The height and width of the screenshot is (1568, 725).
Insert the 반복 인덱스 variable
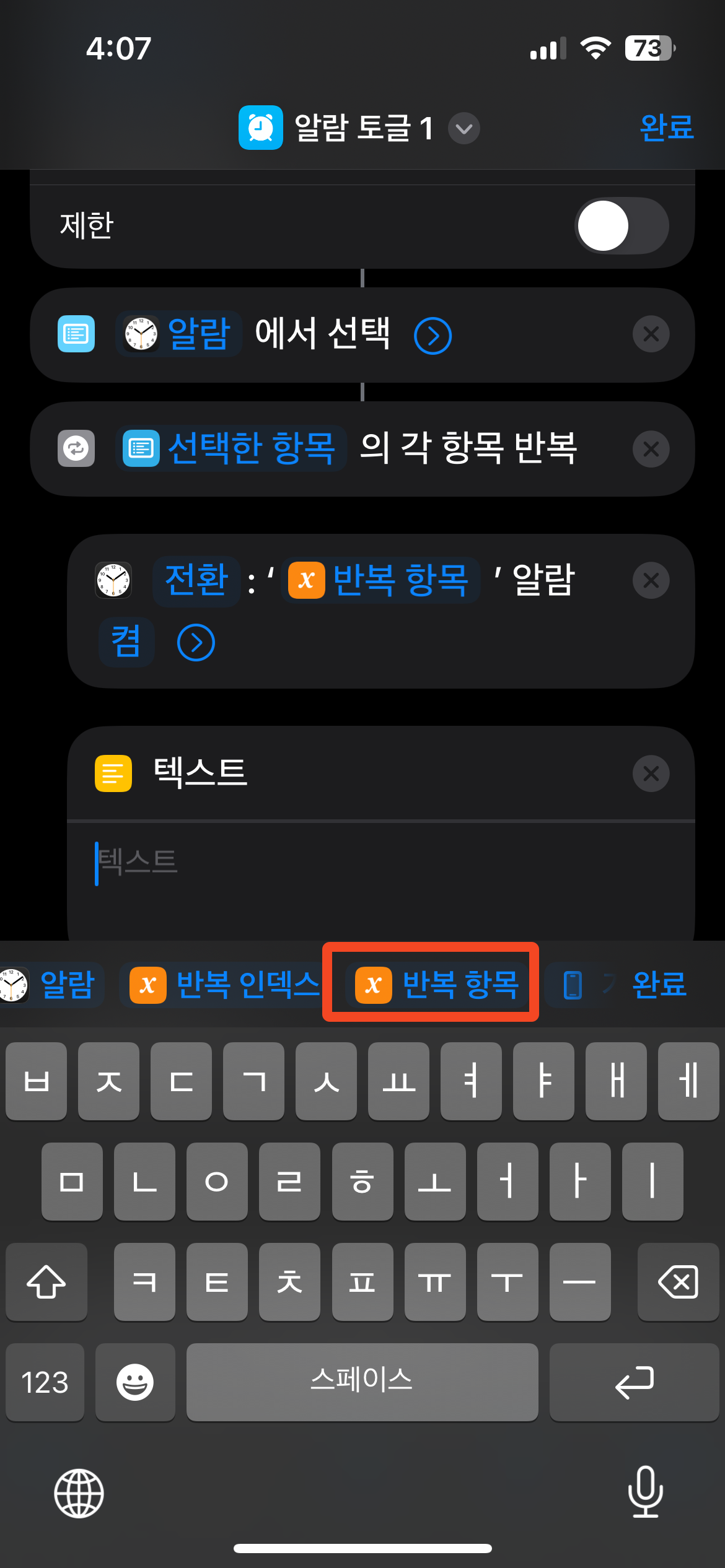(x=224, y=984)
